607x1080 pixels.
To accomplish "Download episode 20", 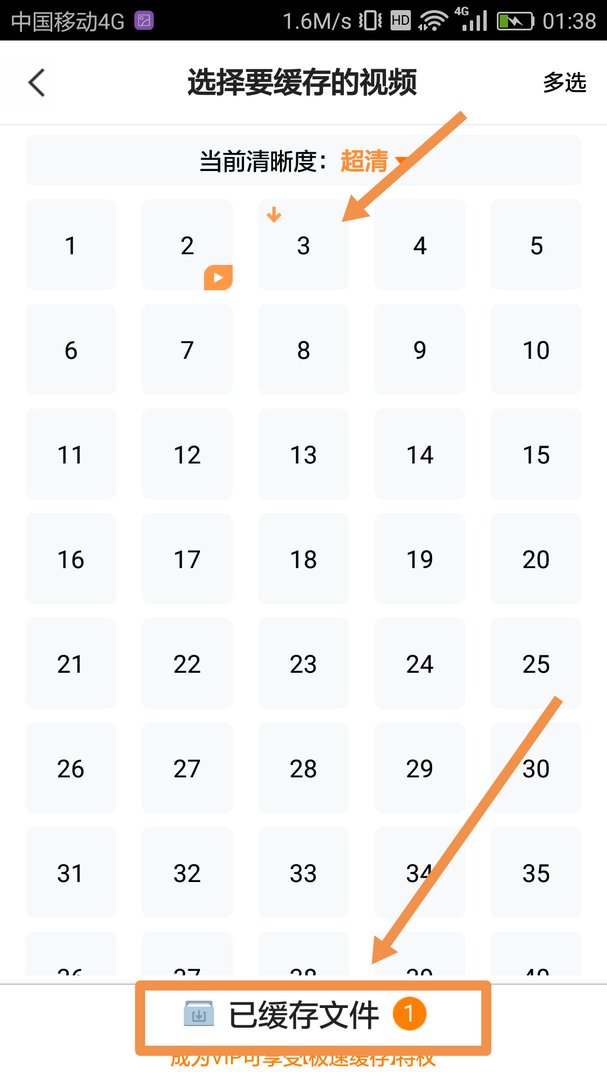I will click(x=536, y=559).
